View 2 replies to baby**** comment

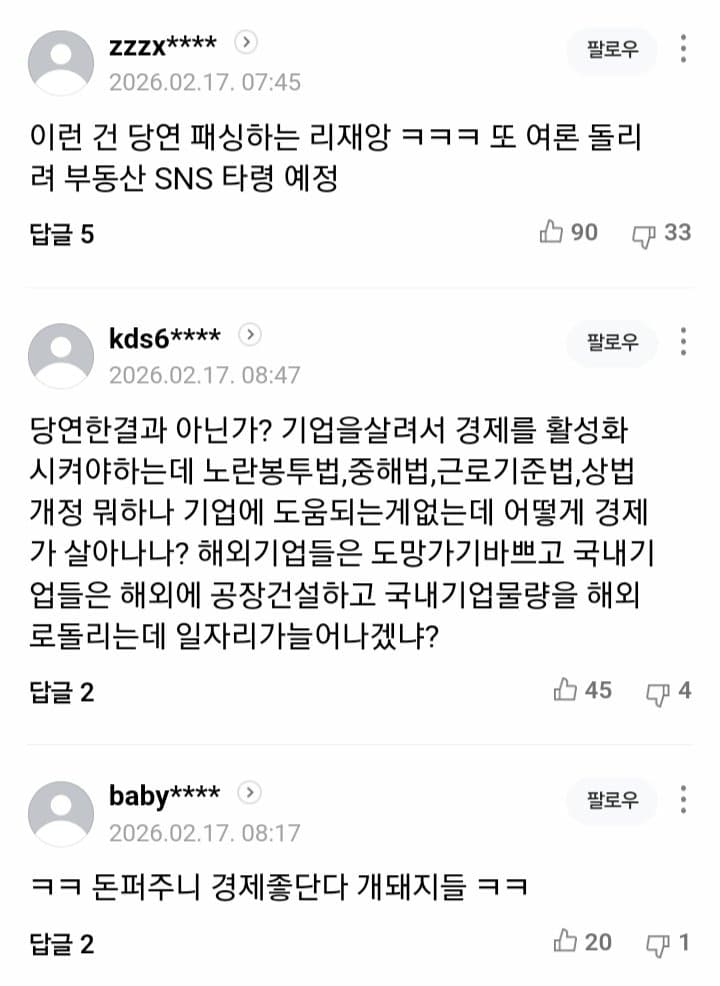click(61, 944)
